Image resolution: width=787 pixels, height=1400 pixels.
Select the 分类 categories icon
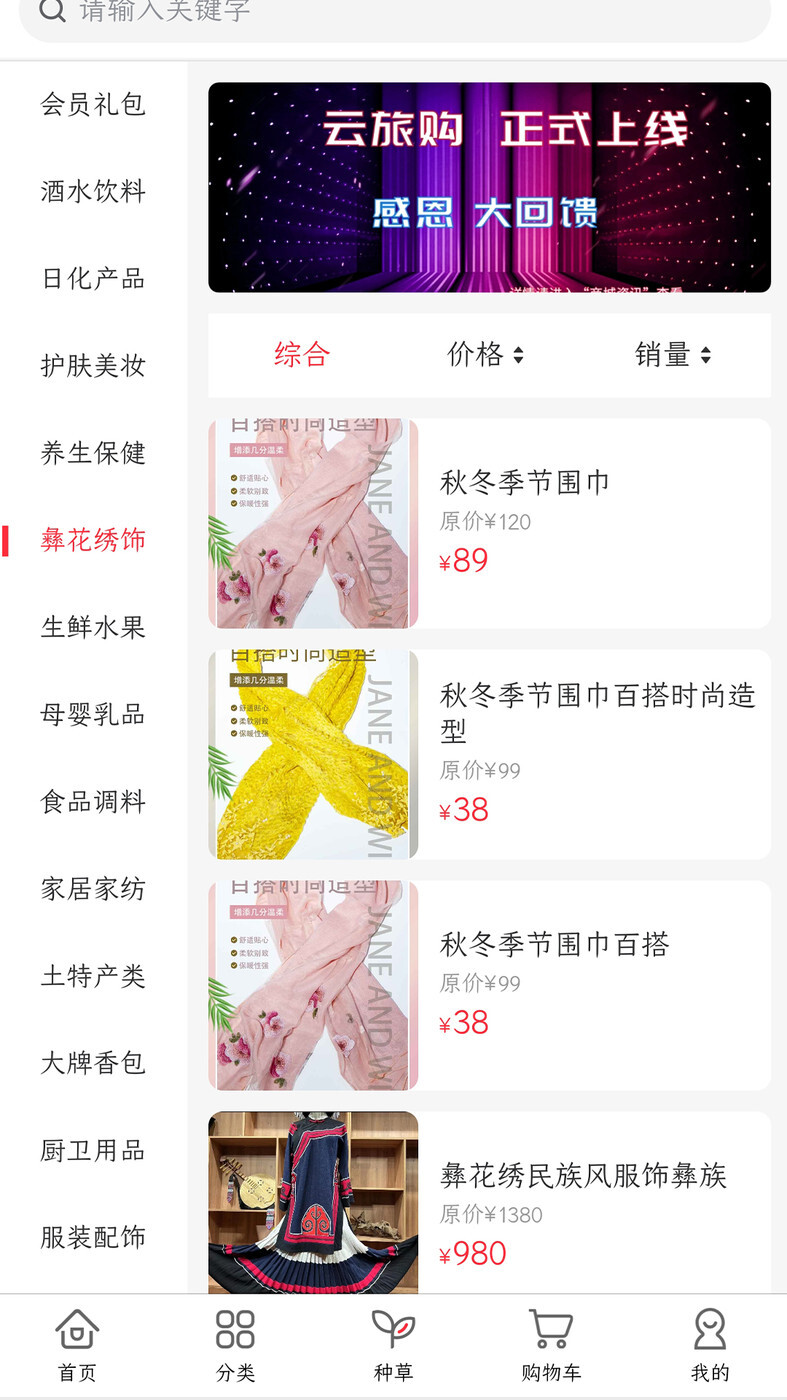click(235, 1330)
